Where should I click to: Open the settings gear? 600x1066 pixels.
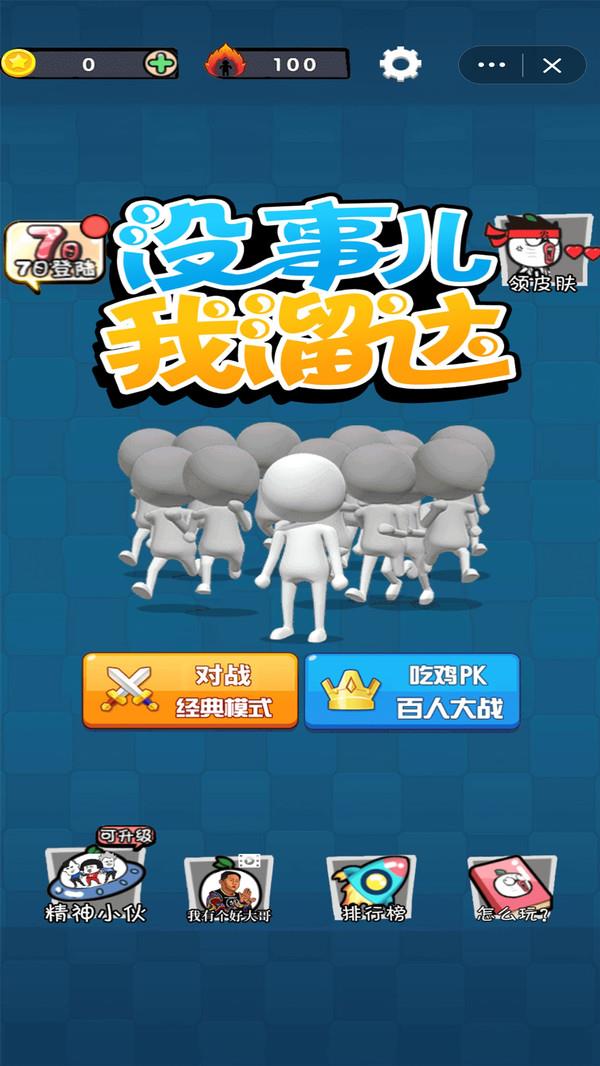(400, 64)
